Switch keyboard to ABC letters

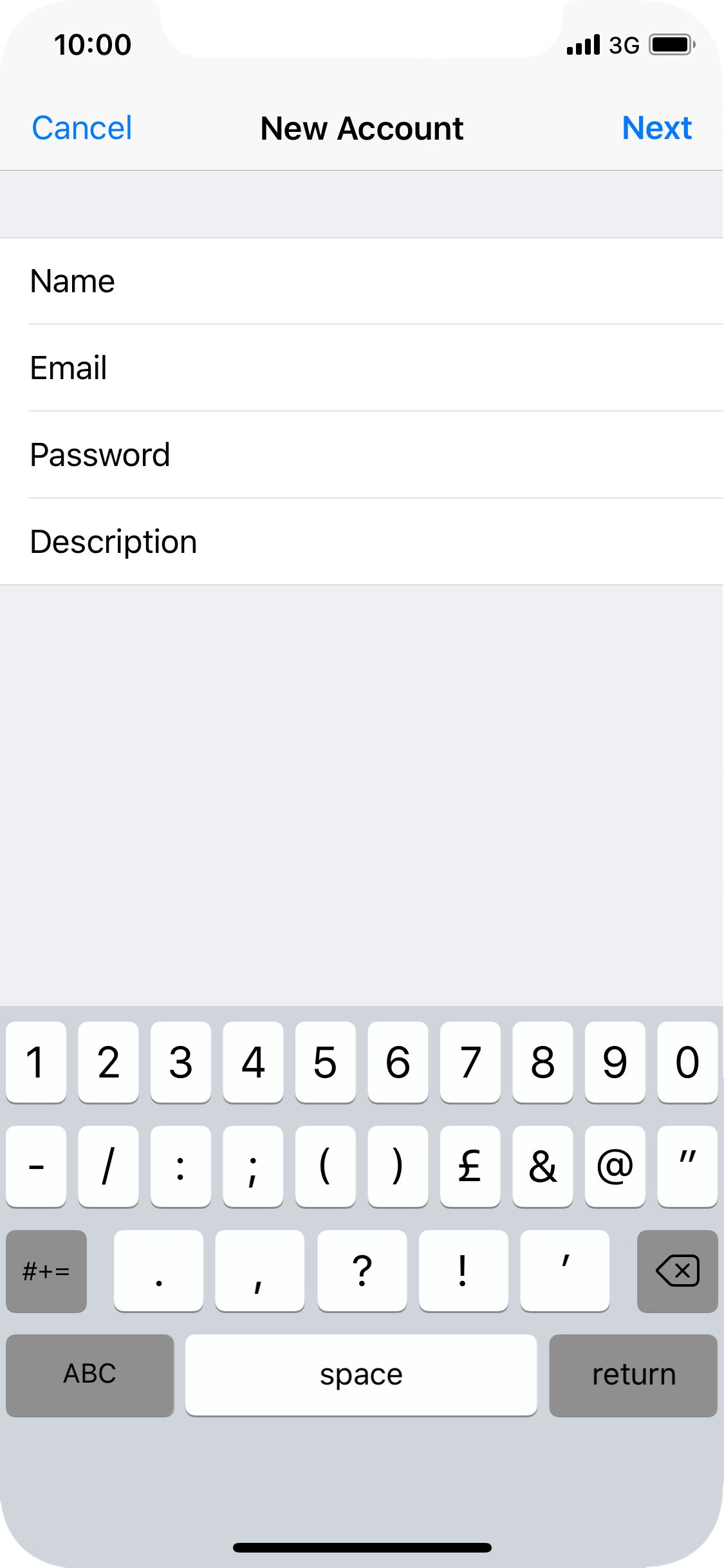pos(90,1375)
